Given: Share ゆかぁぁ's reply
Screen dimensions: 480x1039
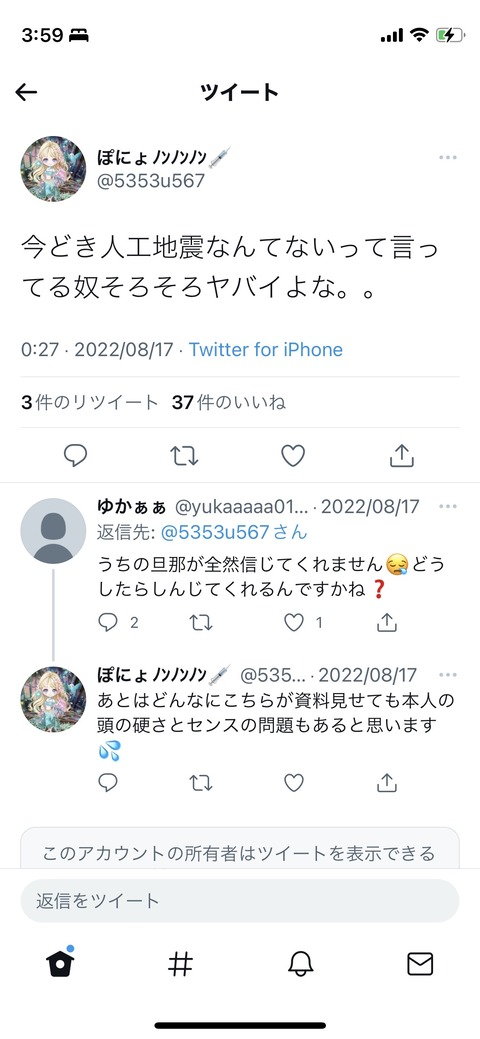Looking at the screenshot, I should point(387,622).
